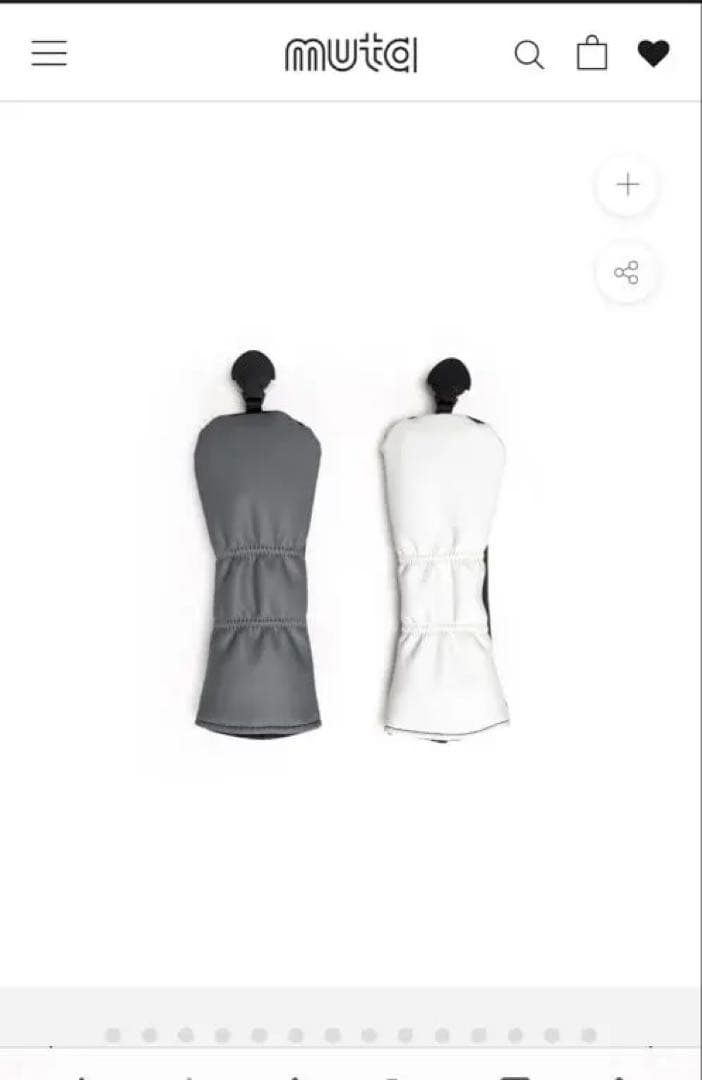
Task: View the wishlist via heart icon
Action: click(x=653, y=54)
